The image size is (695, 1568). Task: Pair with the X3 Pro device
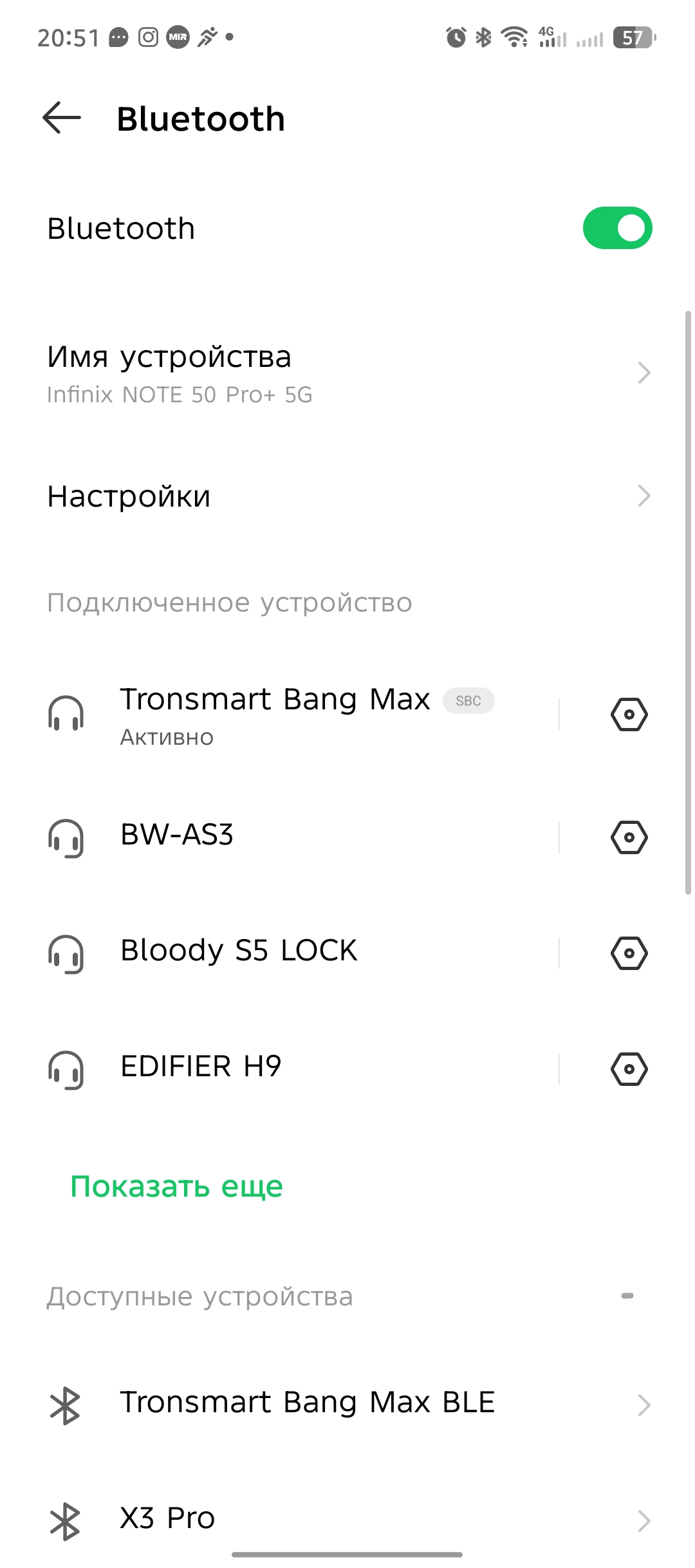pyautogui.click(x=347, y=1519)
